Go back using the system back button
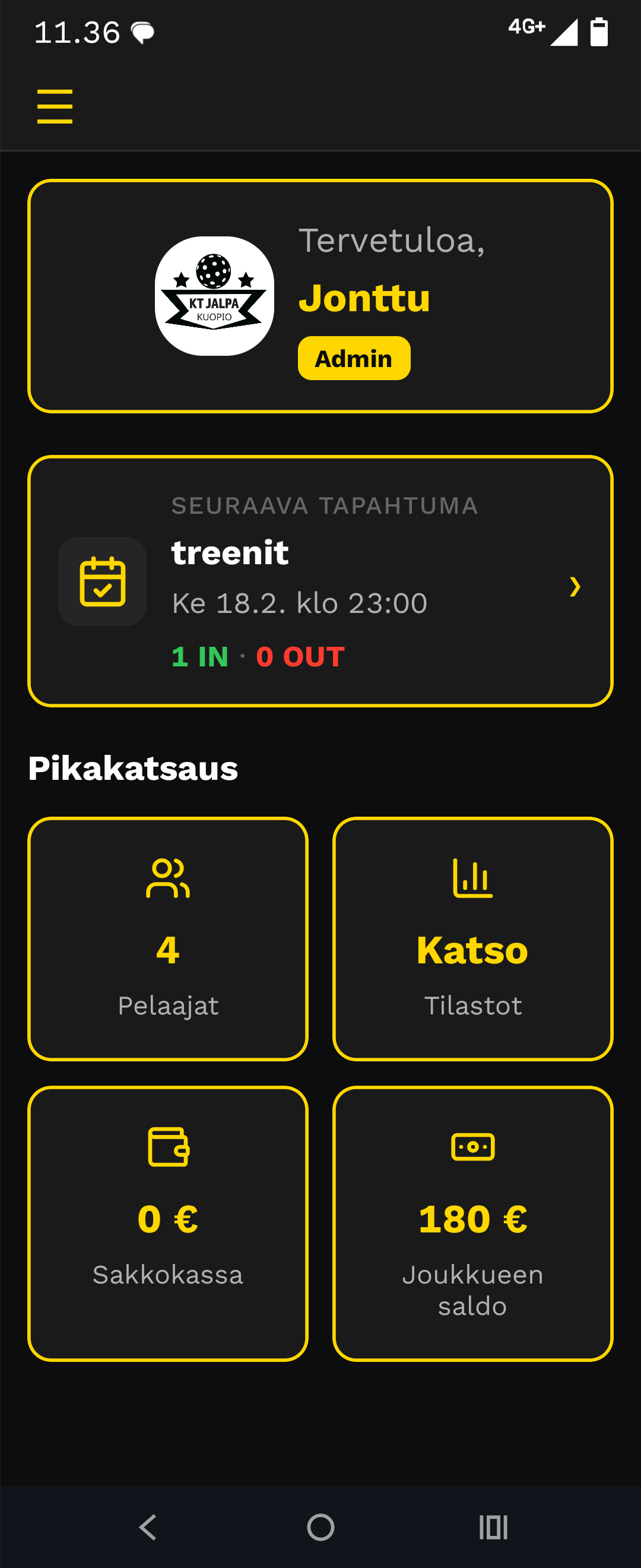 click(148, 1526)
